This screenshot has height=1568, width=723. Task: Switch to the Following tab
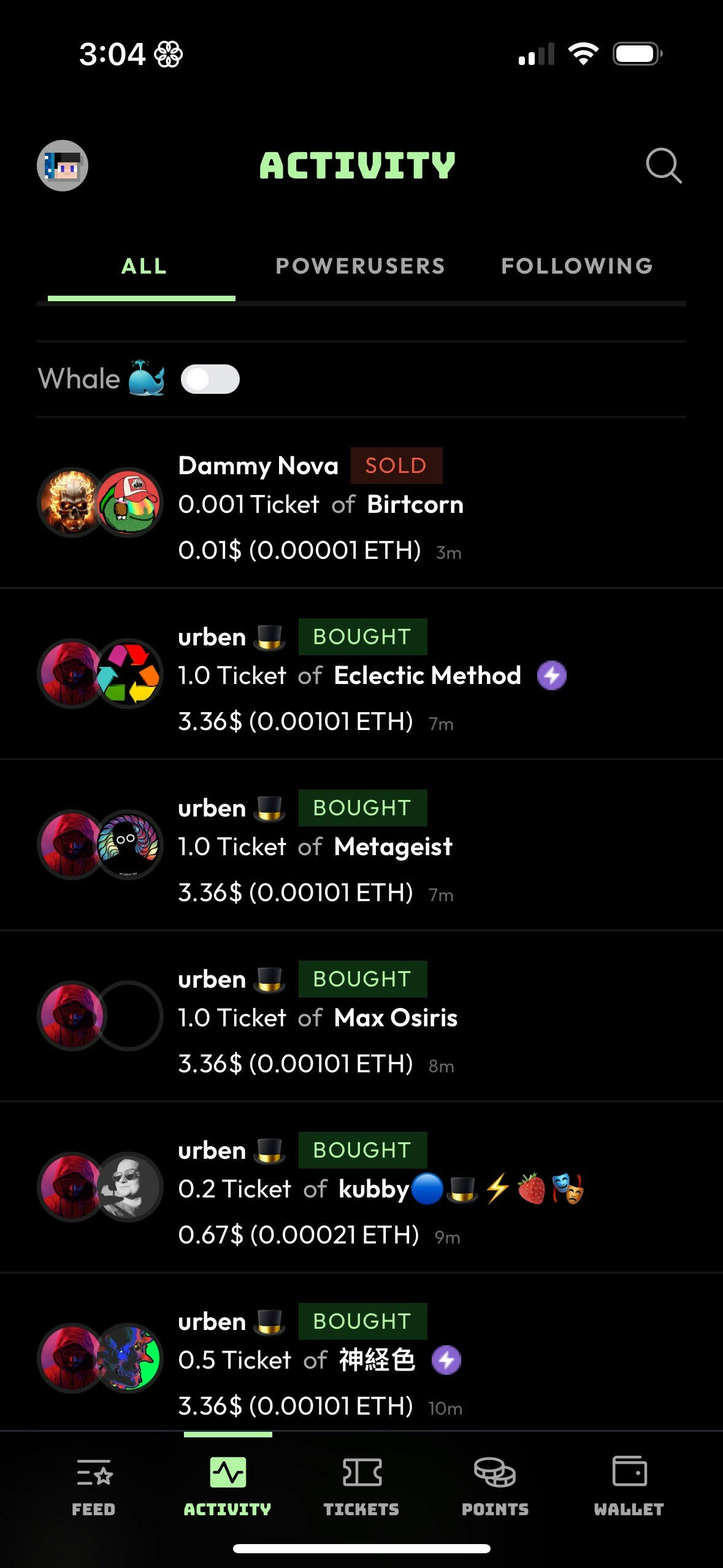coord(576,266)
